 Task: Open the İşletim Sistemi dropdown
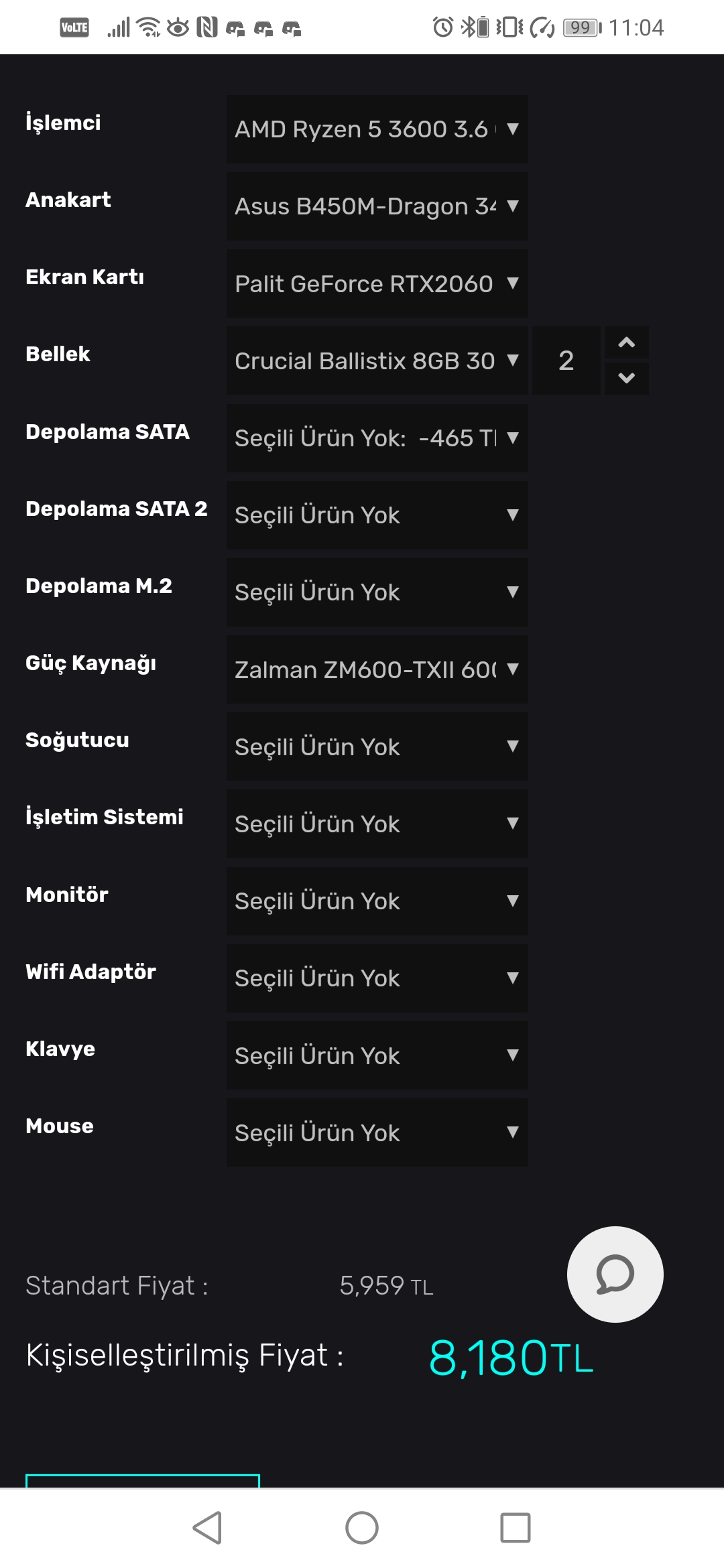[x=377, y=824]
